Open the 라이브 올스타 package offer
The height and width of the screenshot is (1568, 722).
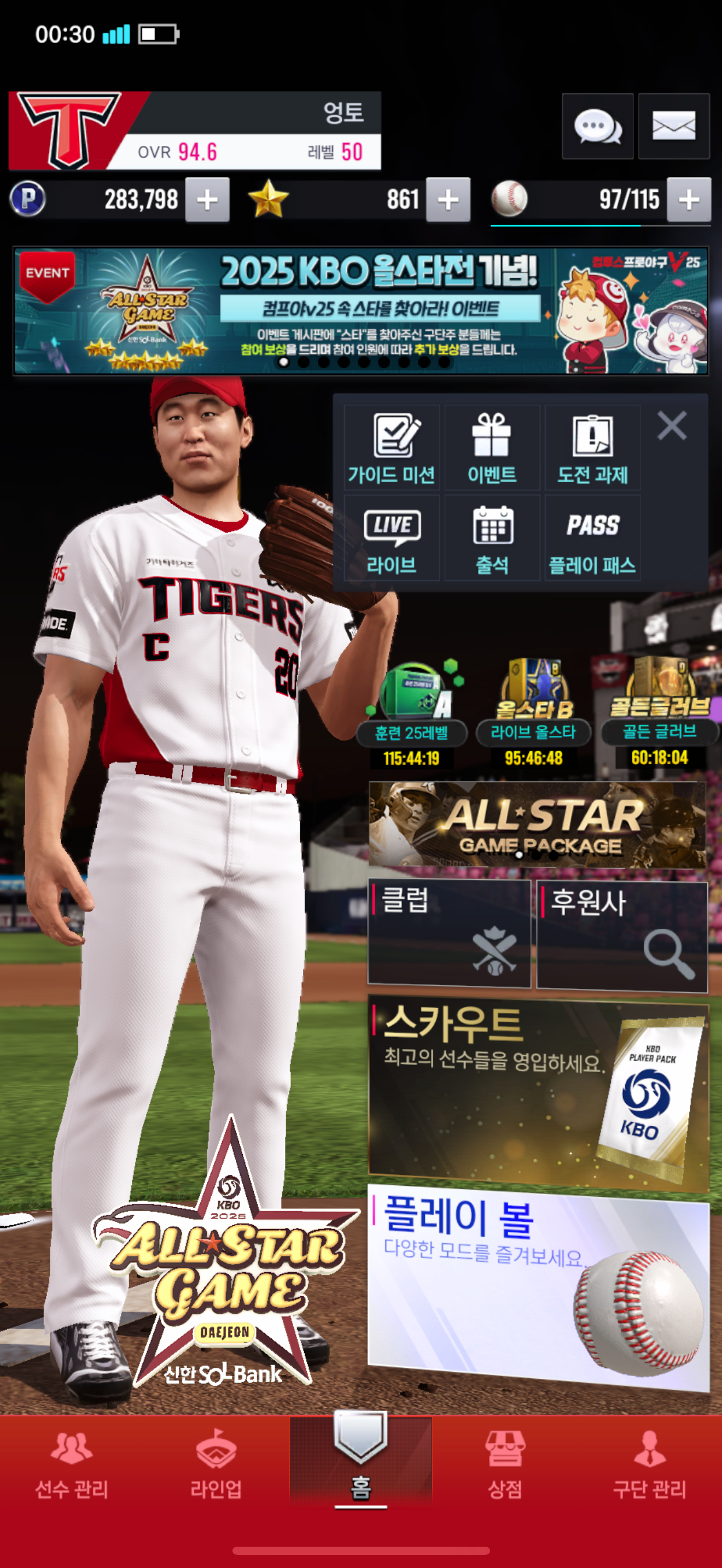(533, 712)
